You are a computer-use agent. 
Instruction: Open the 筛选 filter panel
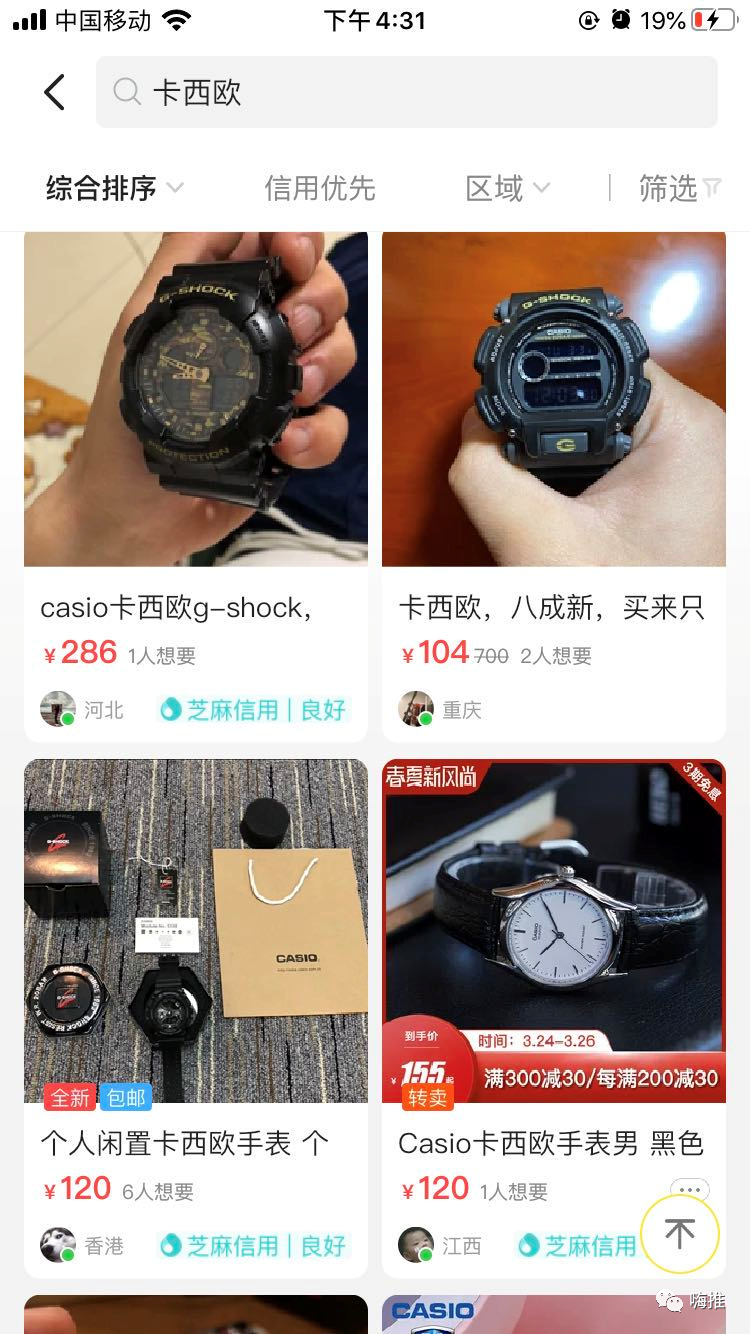[680, 188]
